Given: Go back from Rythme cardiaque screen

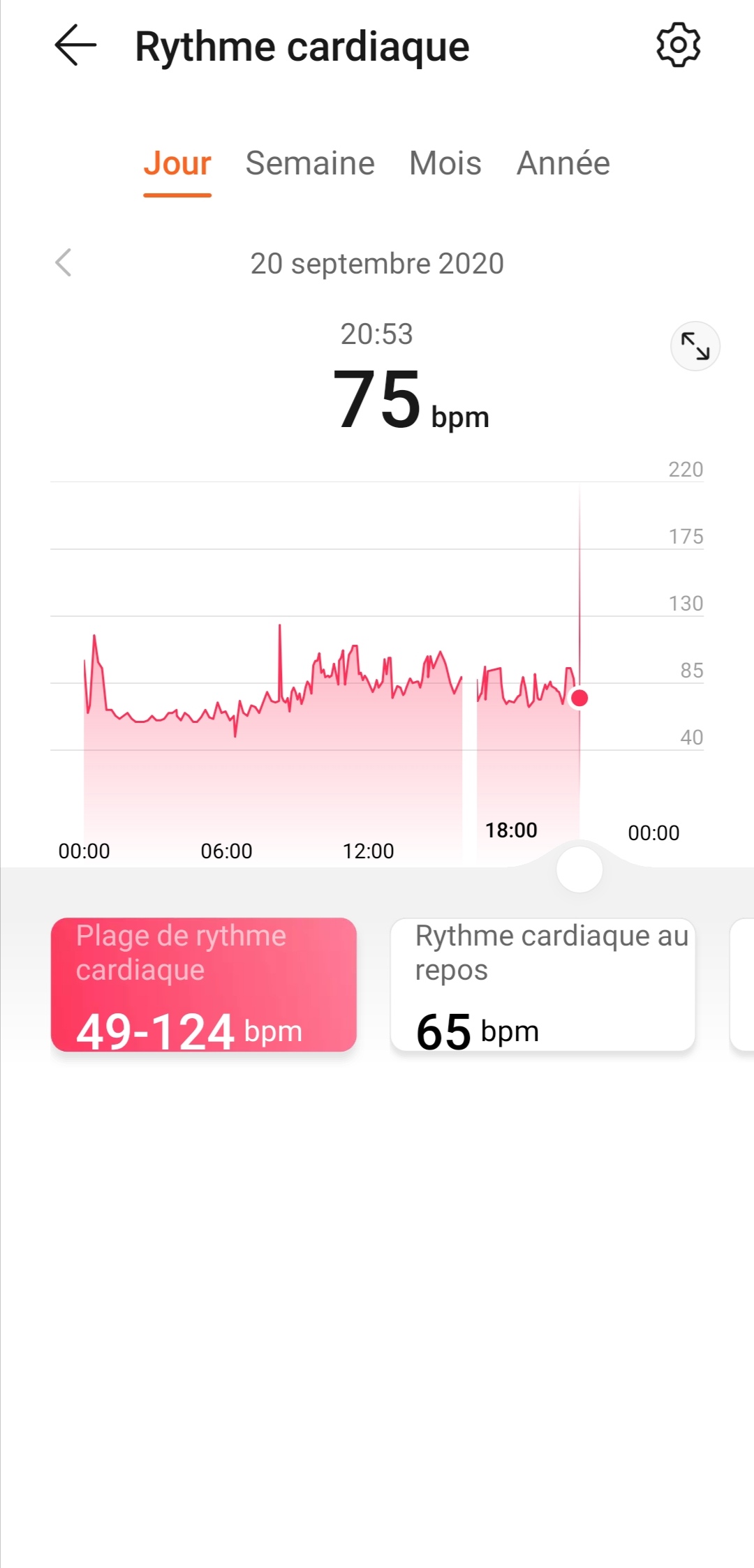Looking at the screenshot, I should click(75, 46).
